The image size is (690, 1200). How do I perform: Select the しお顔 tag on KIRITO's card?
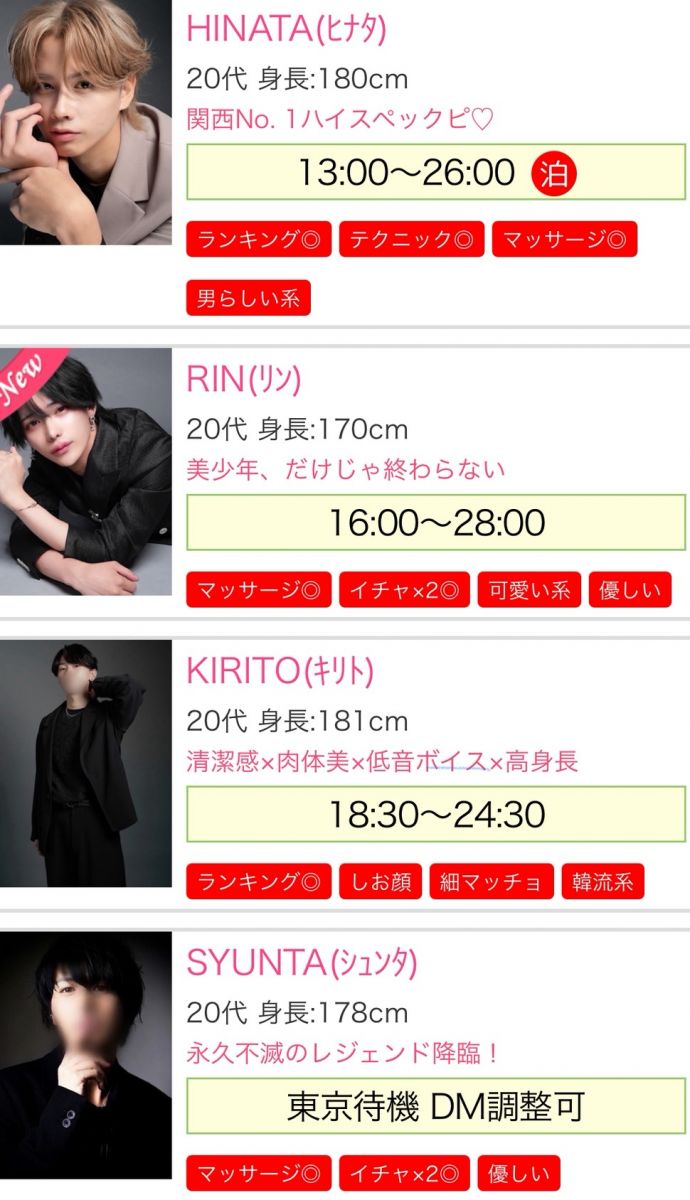380,882
